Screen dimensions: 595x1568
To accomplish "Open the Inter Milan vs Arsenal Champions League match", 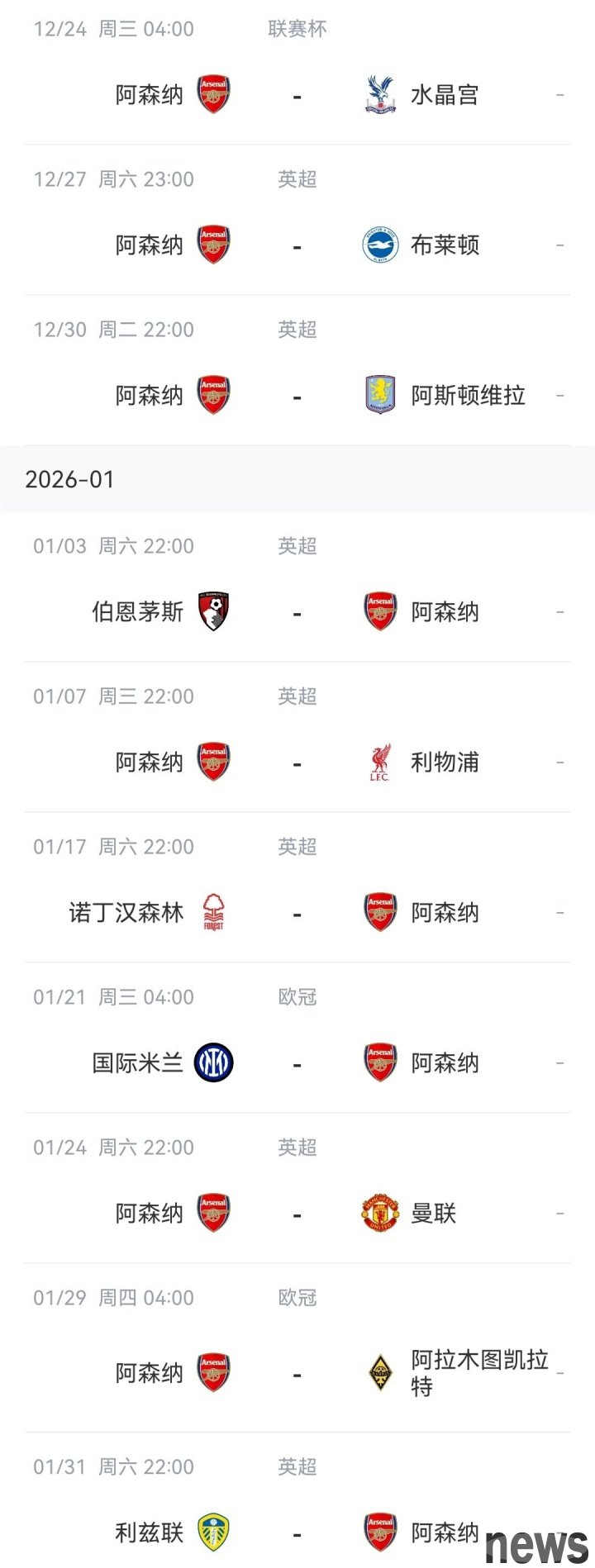I will (x=297, y=1063).
